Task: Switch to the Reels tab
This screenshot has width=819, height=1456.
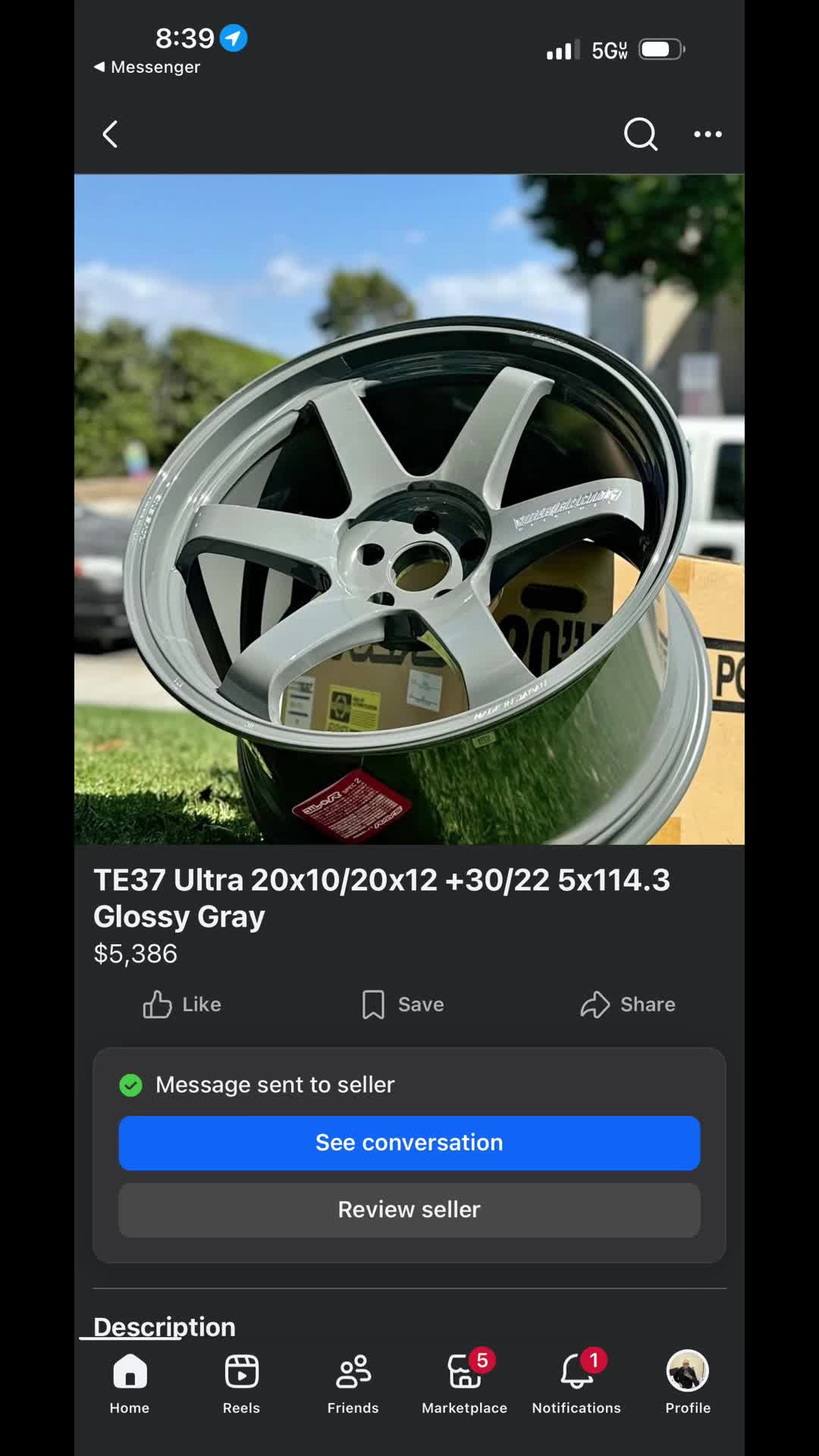Action: pyautogui.click(x=241, y=1384)
